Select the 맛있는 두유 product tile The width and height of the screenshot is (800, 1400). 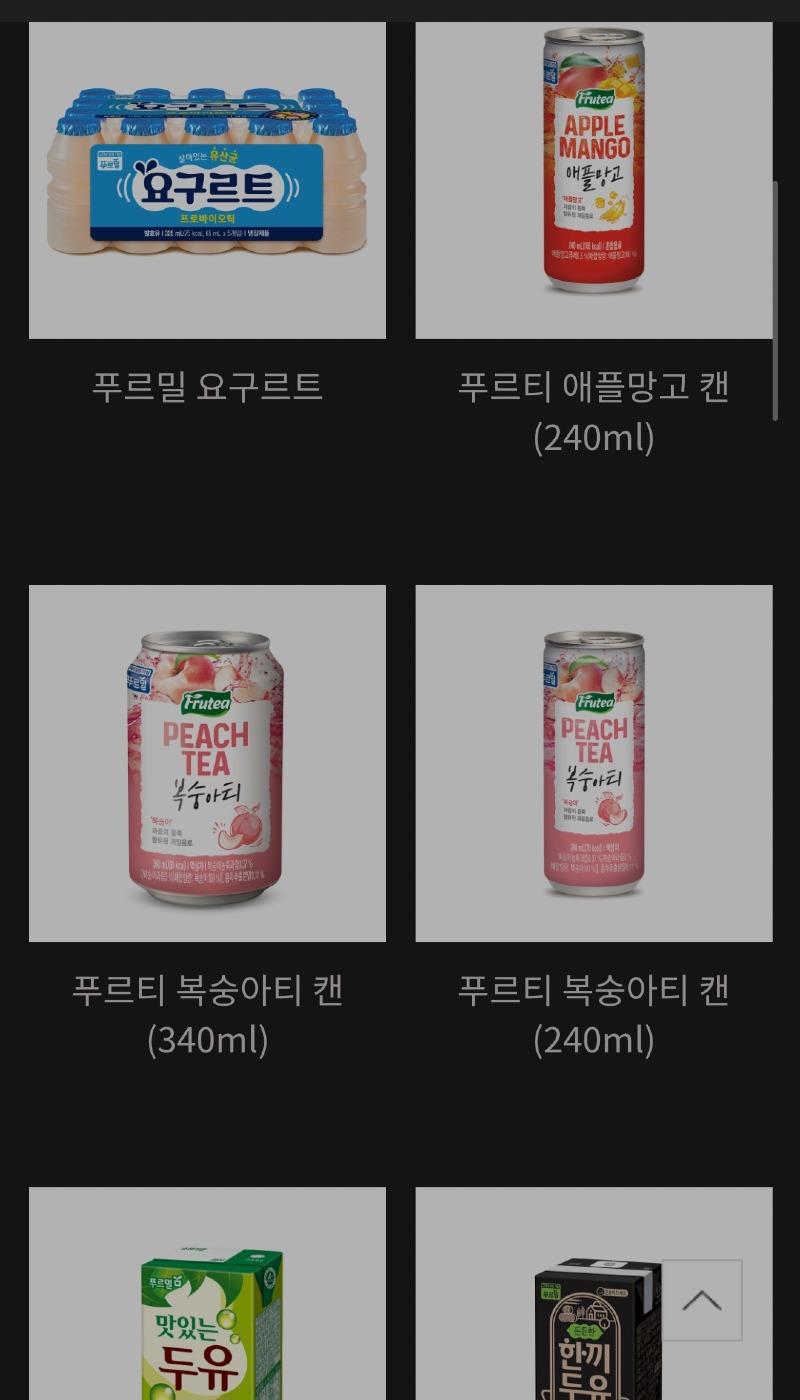tap(207, 1310)
